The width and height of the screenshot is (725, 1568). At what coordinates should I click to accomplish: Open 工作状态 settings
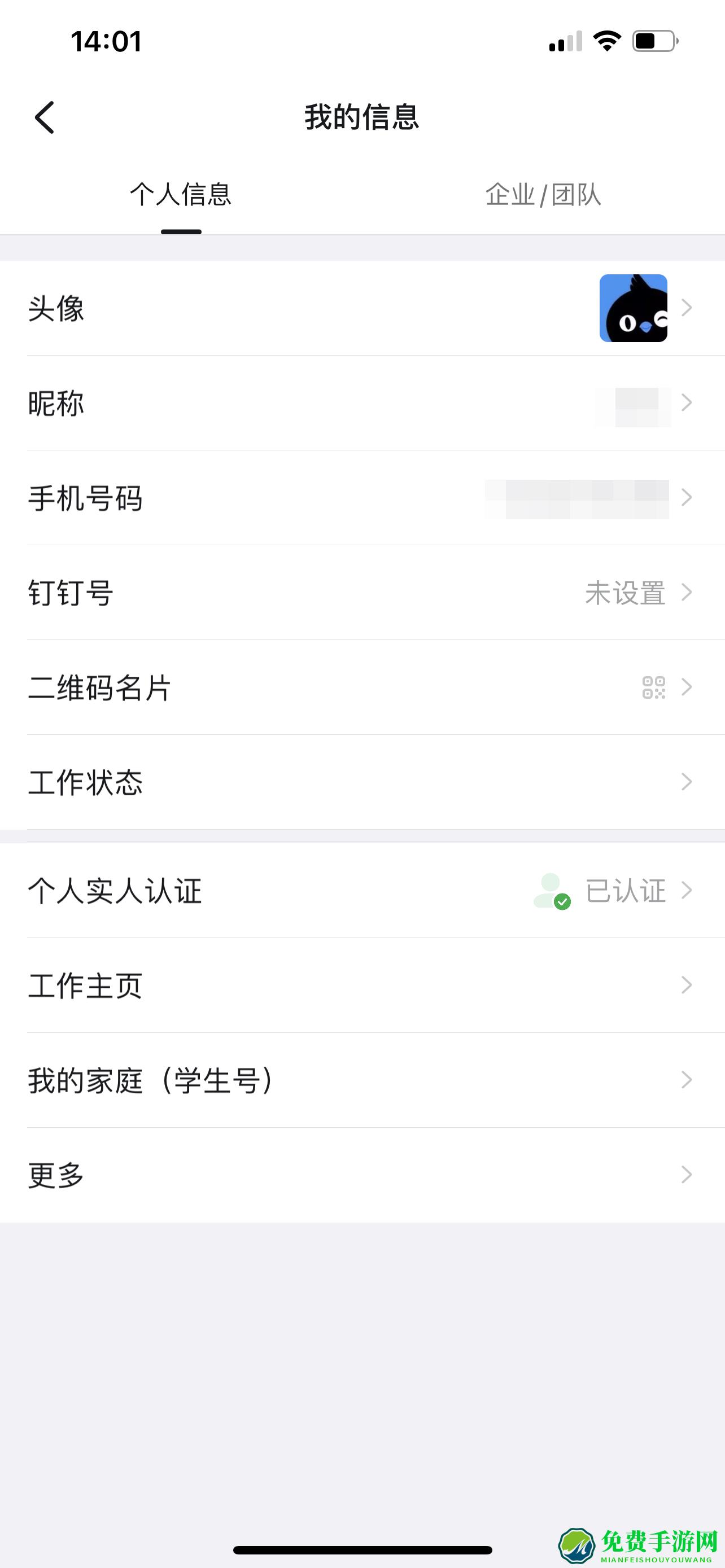362,782
